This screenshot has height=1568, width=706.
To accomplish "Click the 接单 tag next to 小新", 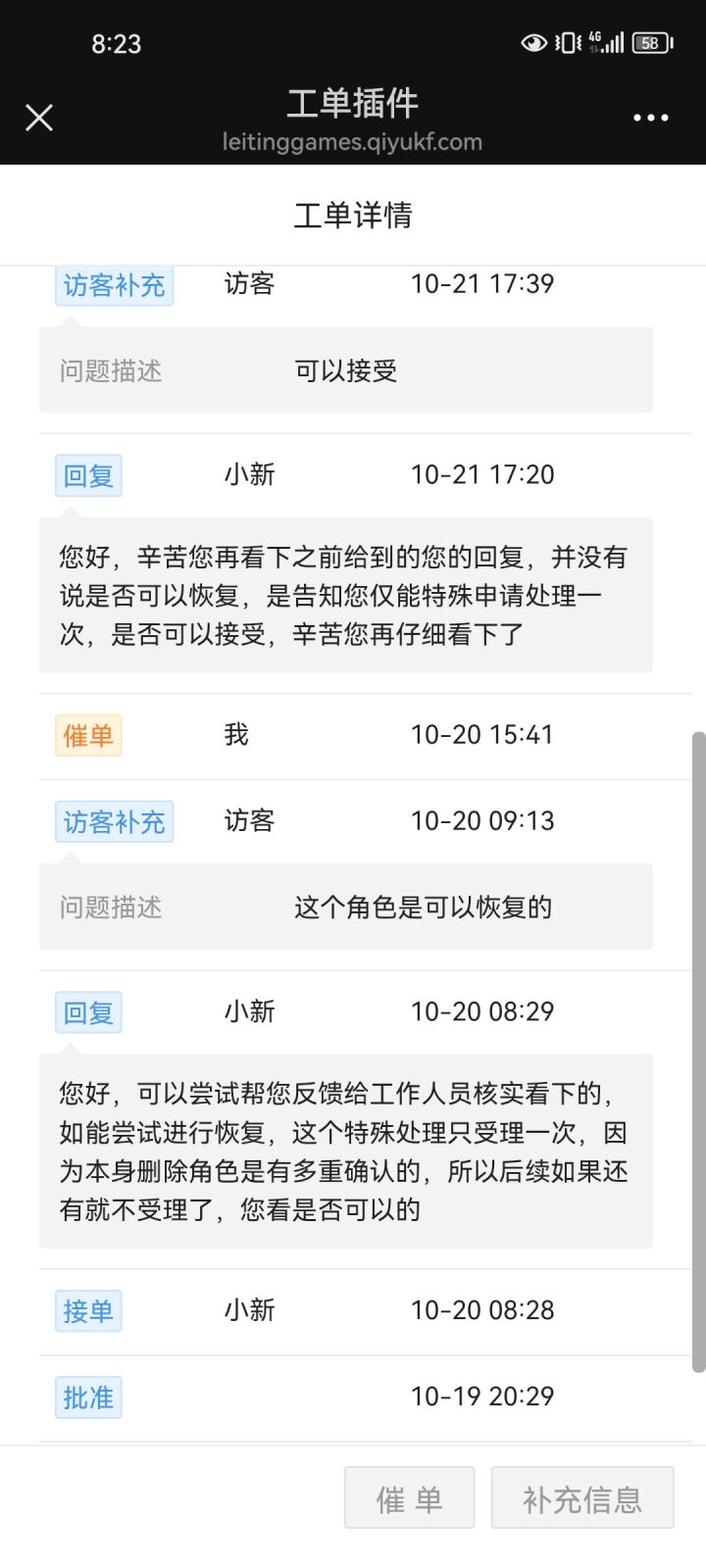I will click(x=88, y=1310).
